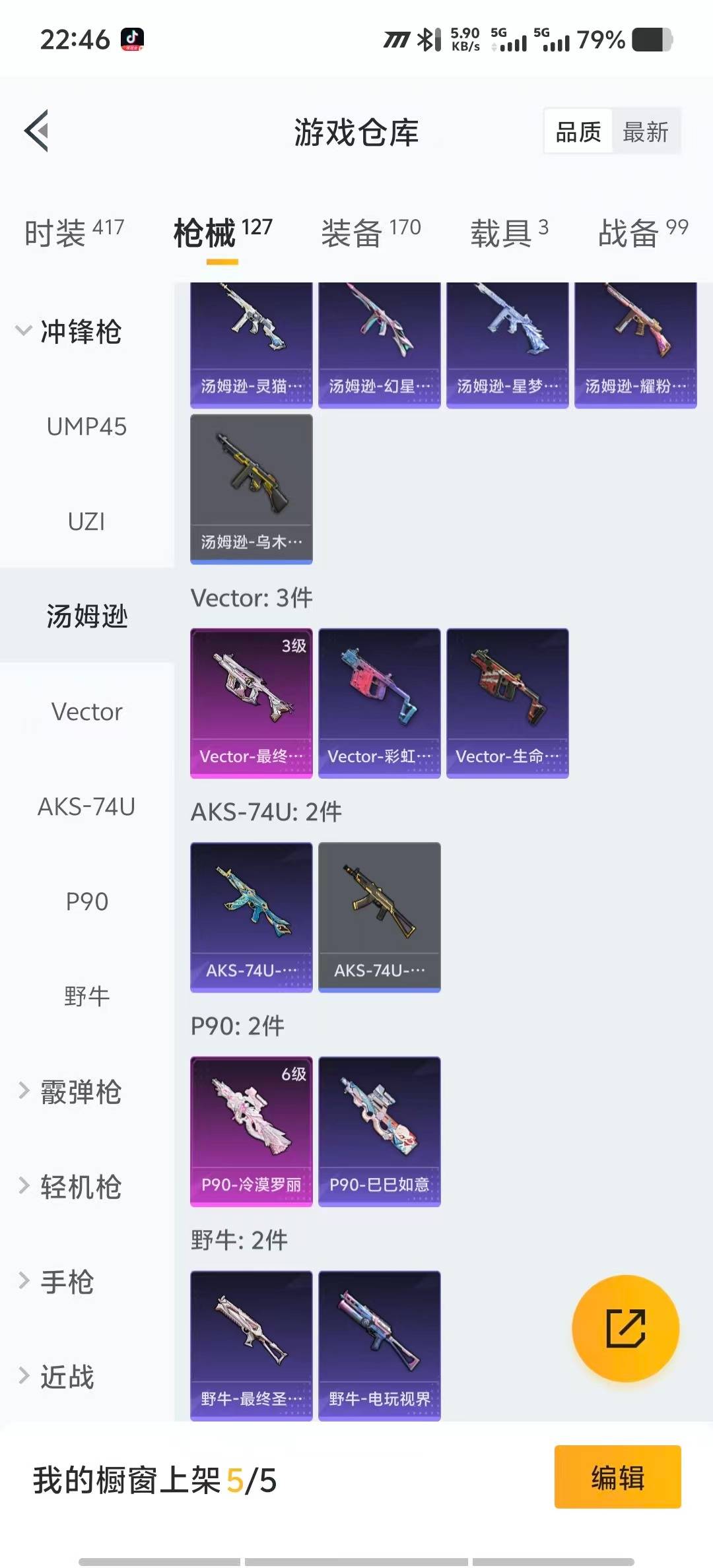The height and width of the screenshot is (1568, 713).
Task: Open the 野牛-电玩视界 weapon card
Action: pos(379,1343)
